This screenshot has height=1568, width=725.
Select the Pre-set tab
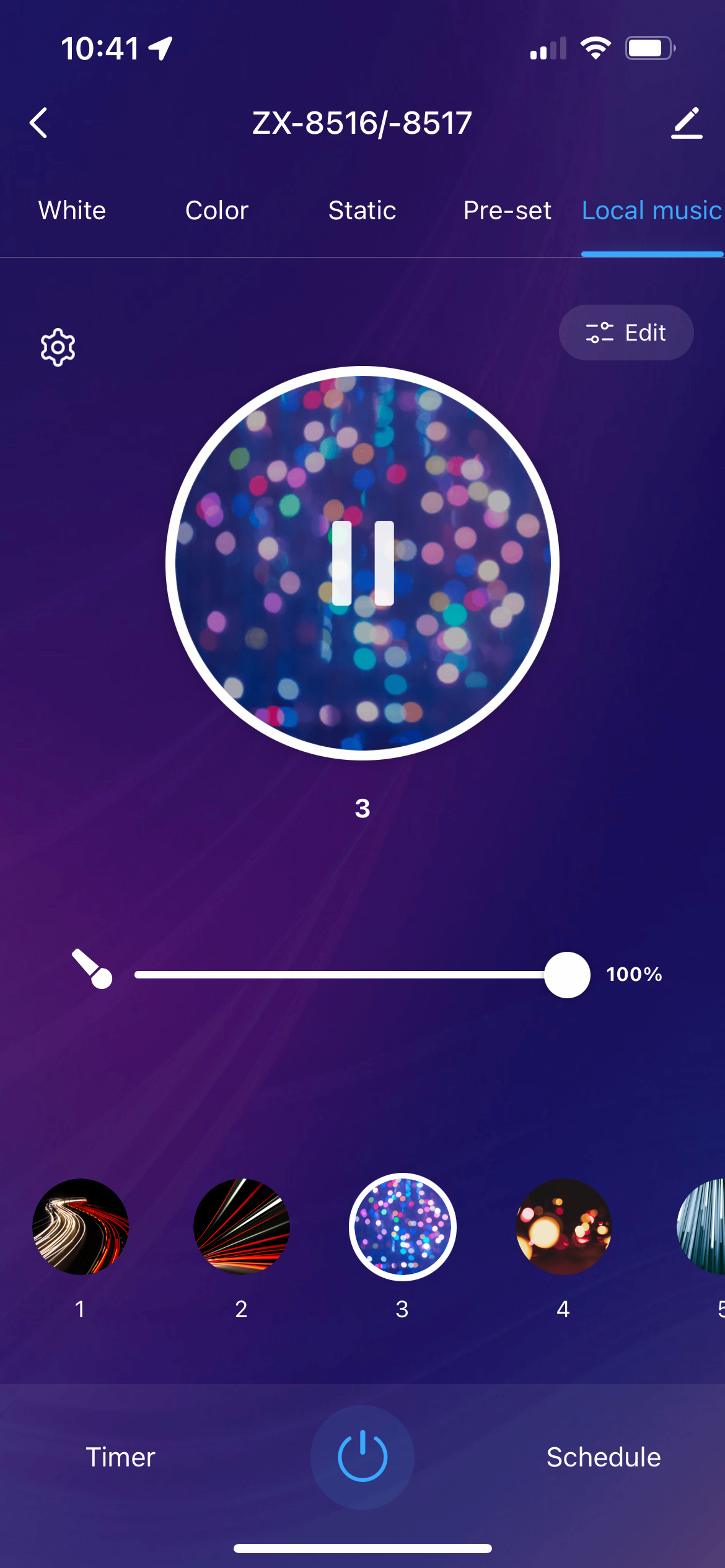pos(507,211)
